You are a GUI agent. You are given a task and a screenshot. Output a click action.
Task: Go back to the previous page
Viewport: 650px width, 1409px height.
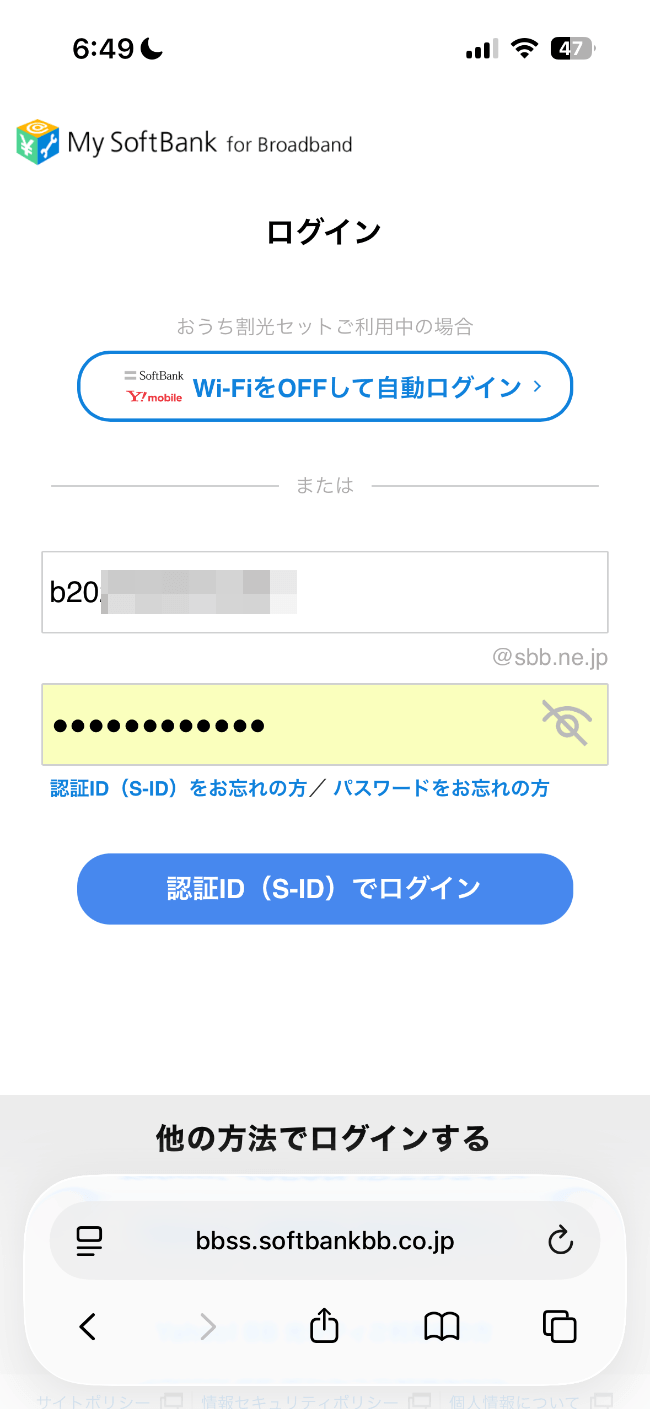pyautogui.click(x=88, y=1326)
